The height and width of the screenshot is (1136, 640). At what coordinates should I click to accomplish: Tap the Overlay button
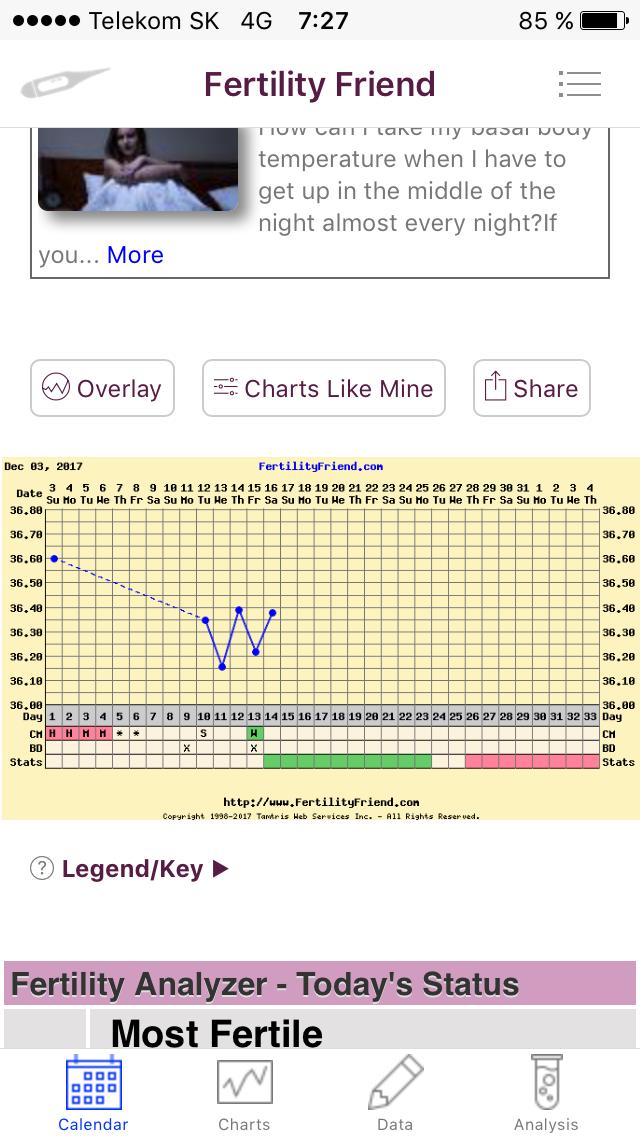click(x=102, y=388)
